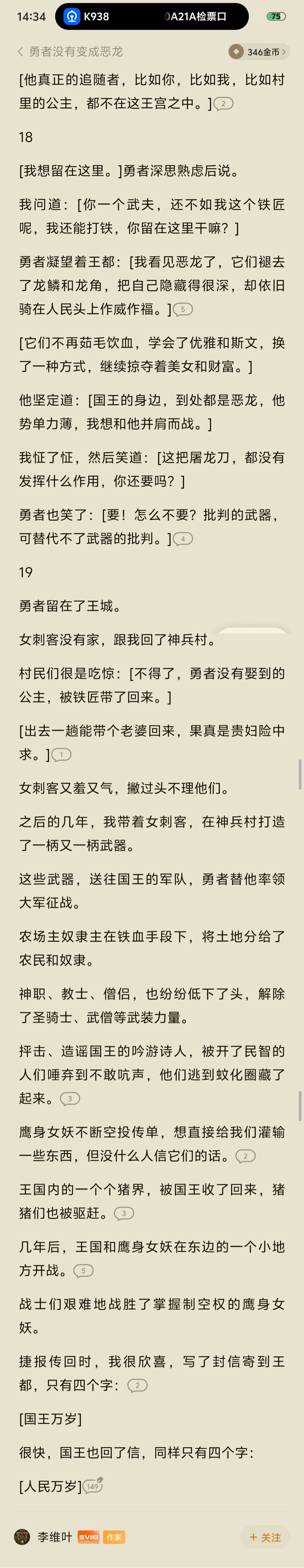Viewport: 304px width, 1568px height.
Task: Follow author 李维叶 with 关注 button
Action: coord(266,1537)
